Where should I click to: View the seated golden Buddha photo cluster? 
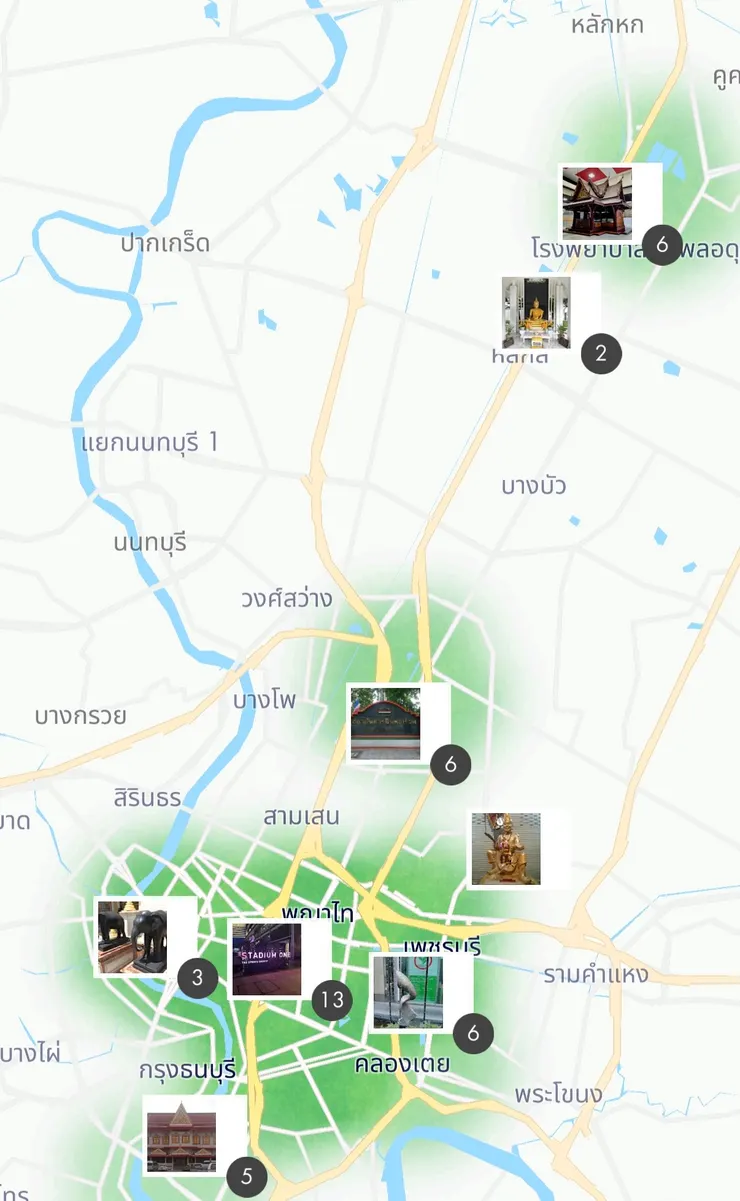tap(537, 312)
